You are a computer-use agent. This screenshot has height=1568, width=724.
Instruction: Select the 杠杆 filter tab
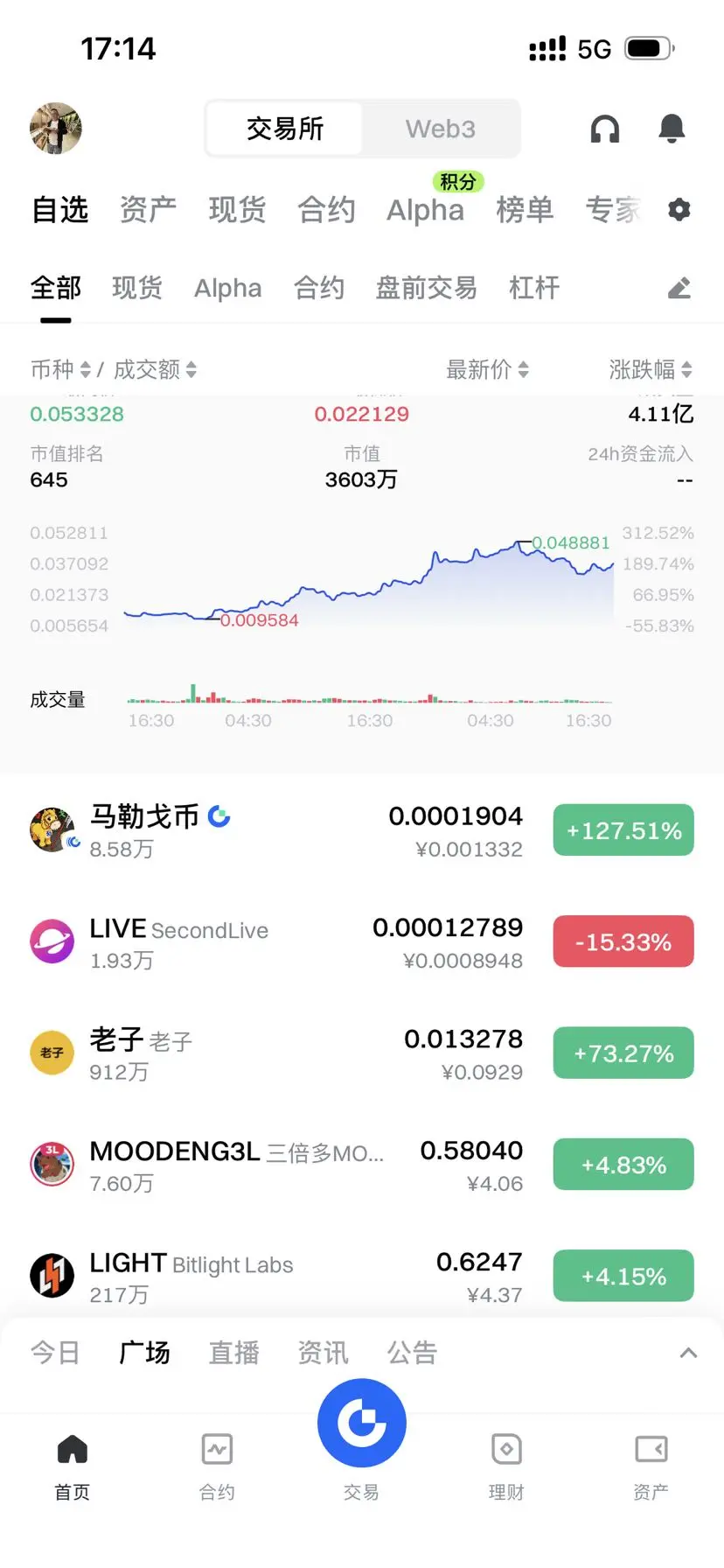point(533,288)
